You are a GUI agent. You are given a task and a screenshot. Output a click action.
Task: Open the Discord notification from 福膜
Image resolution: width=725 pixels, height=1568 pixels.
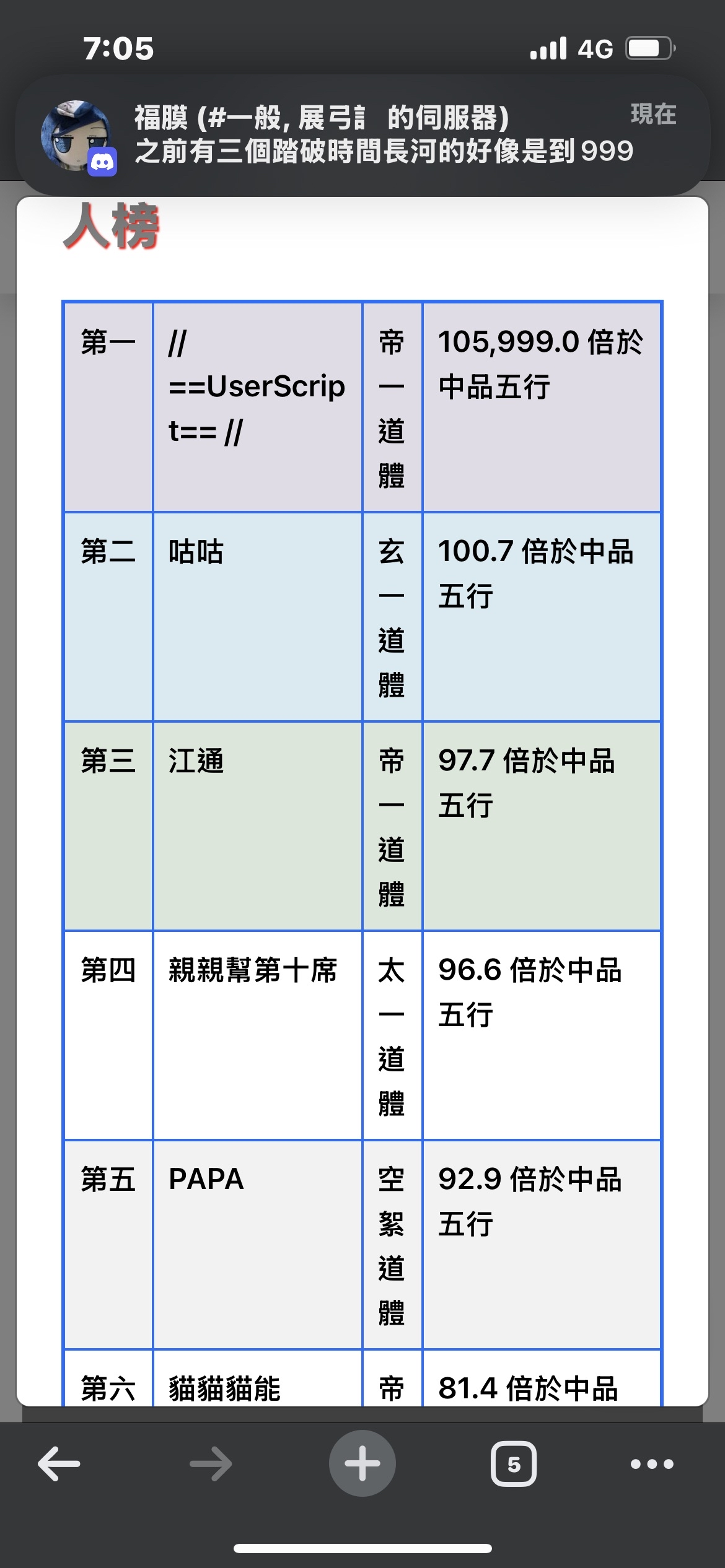(362, 134)
